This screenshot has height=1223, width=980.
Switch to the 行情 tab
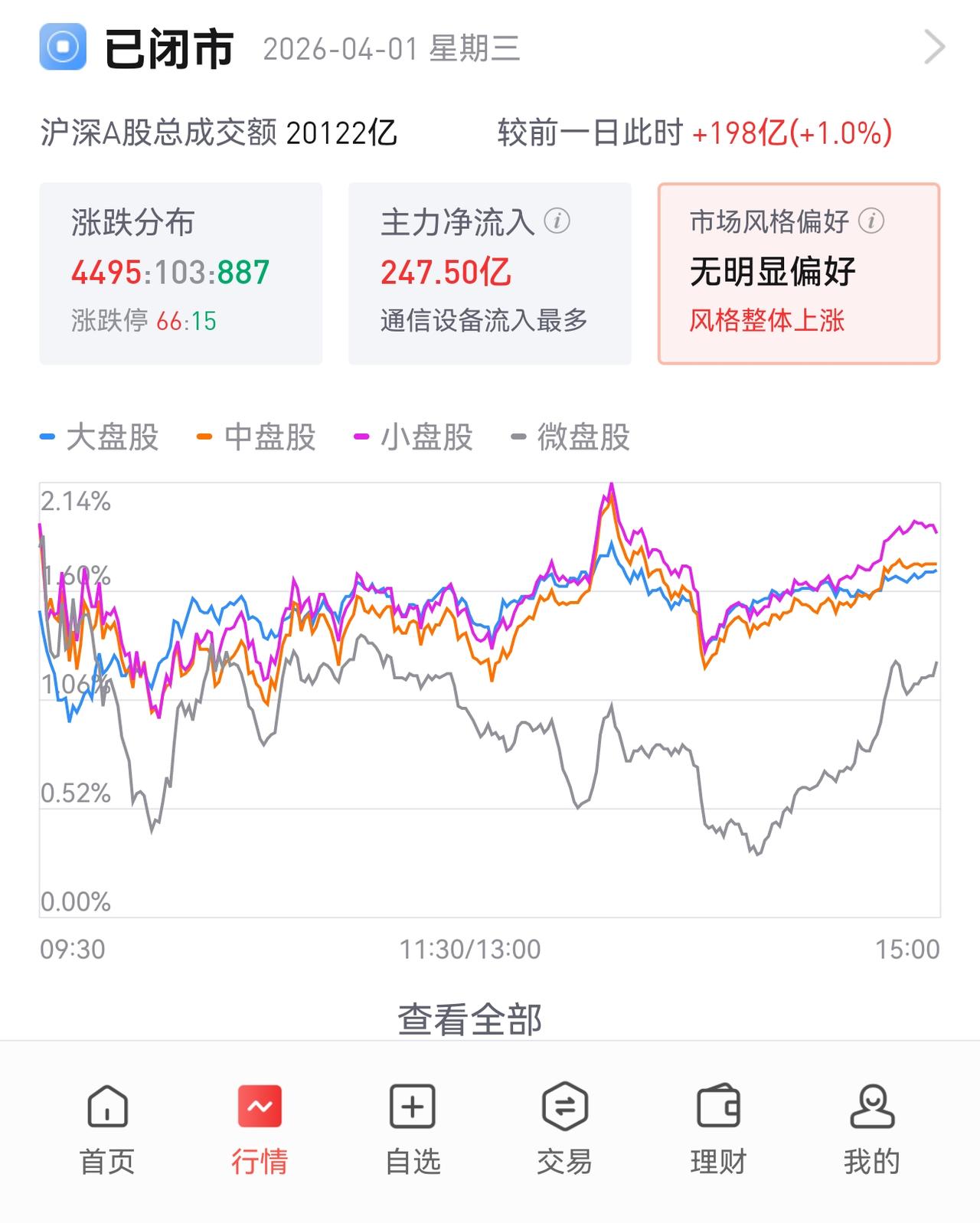[260, 1130]
